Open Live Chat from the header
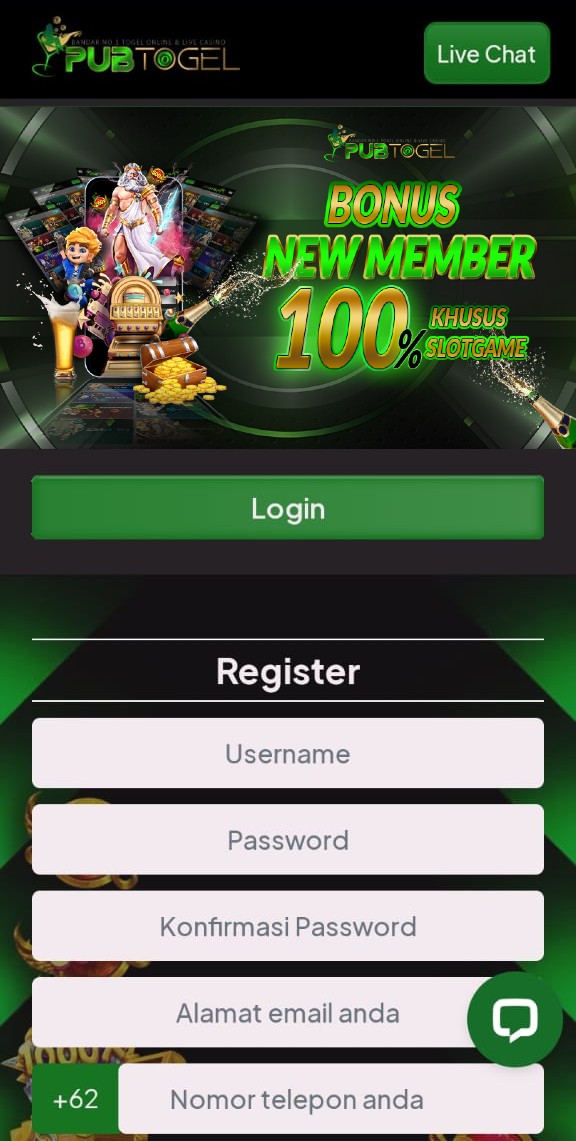 pos(487,53)
